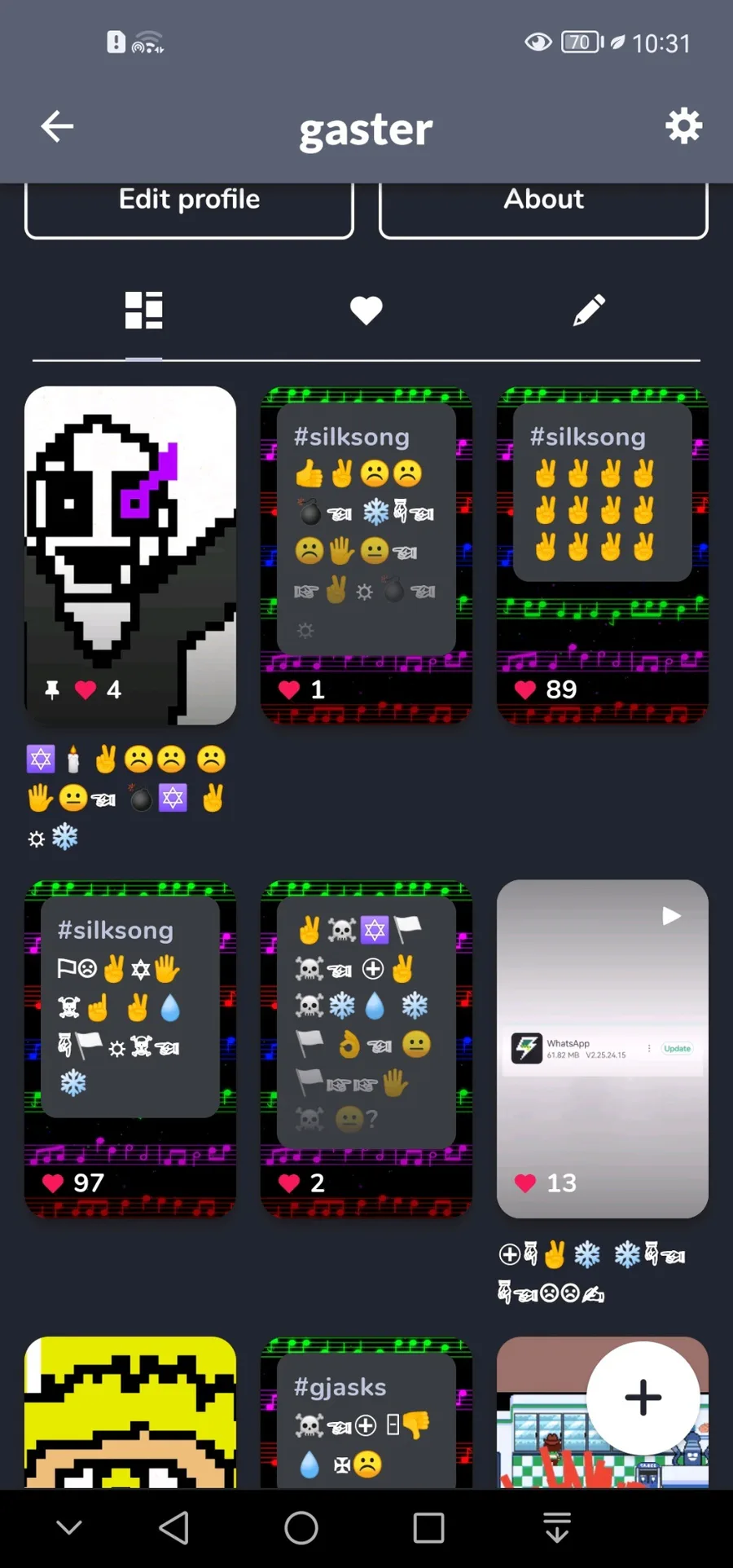The width and height of the screenshot is (733, 1568).
Task: Open the yellow-haired pixel character post
Action: pyautogui.click(x=130, y=1412)
